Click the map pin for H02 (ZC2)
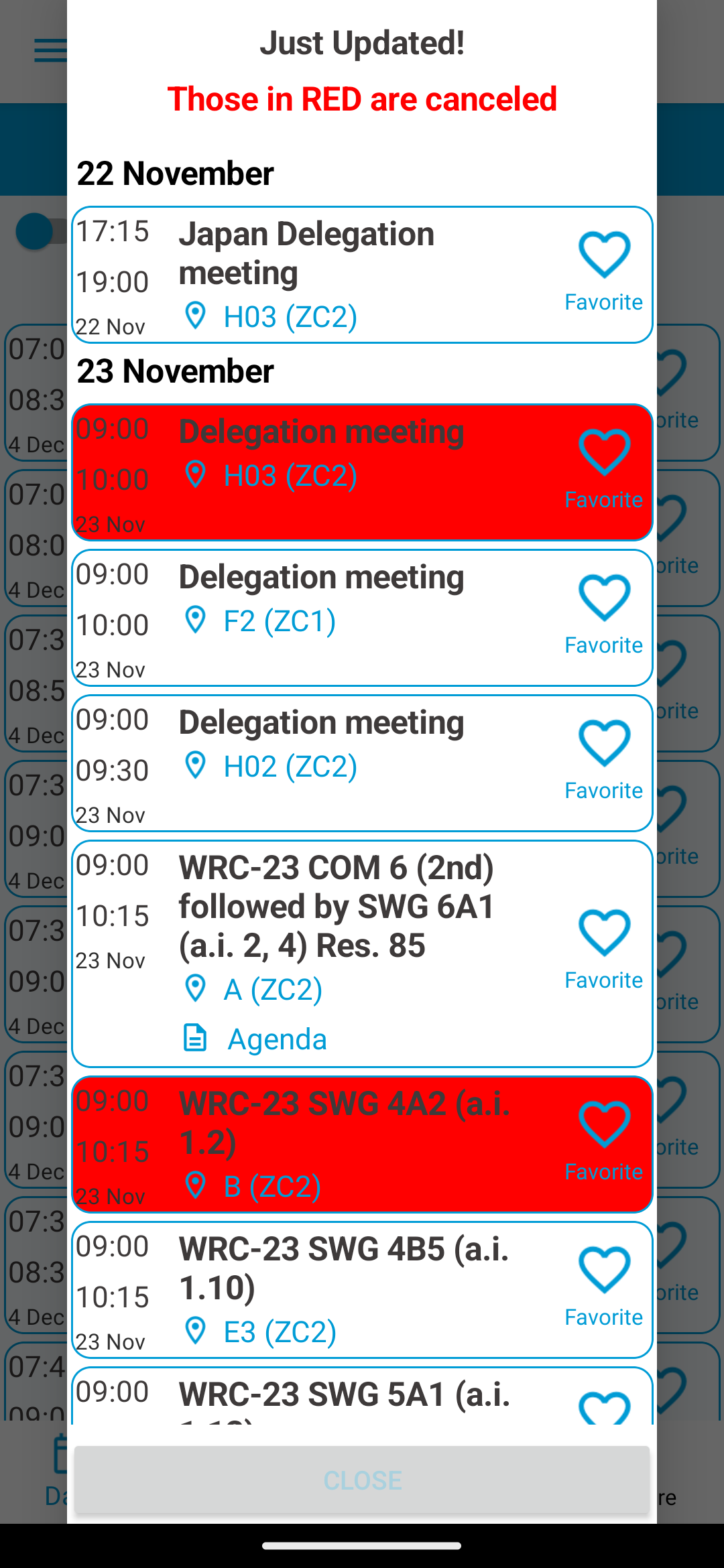724x1568 pixels. (x=195, y=765)
